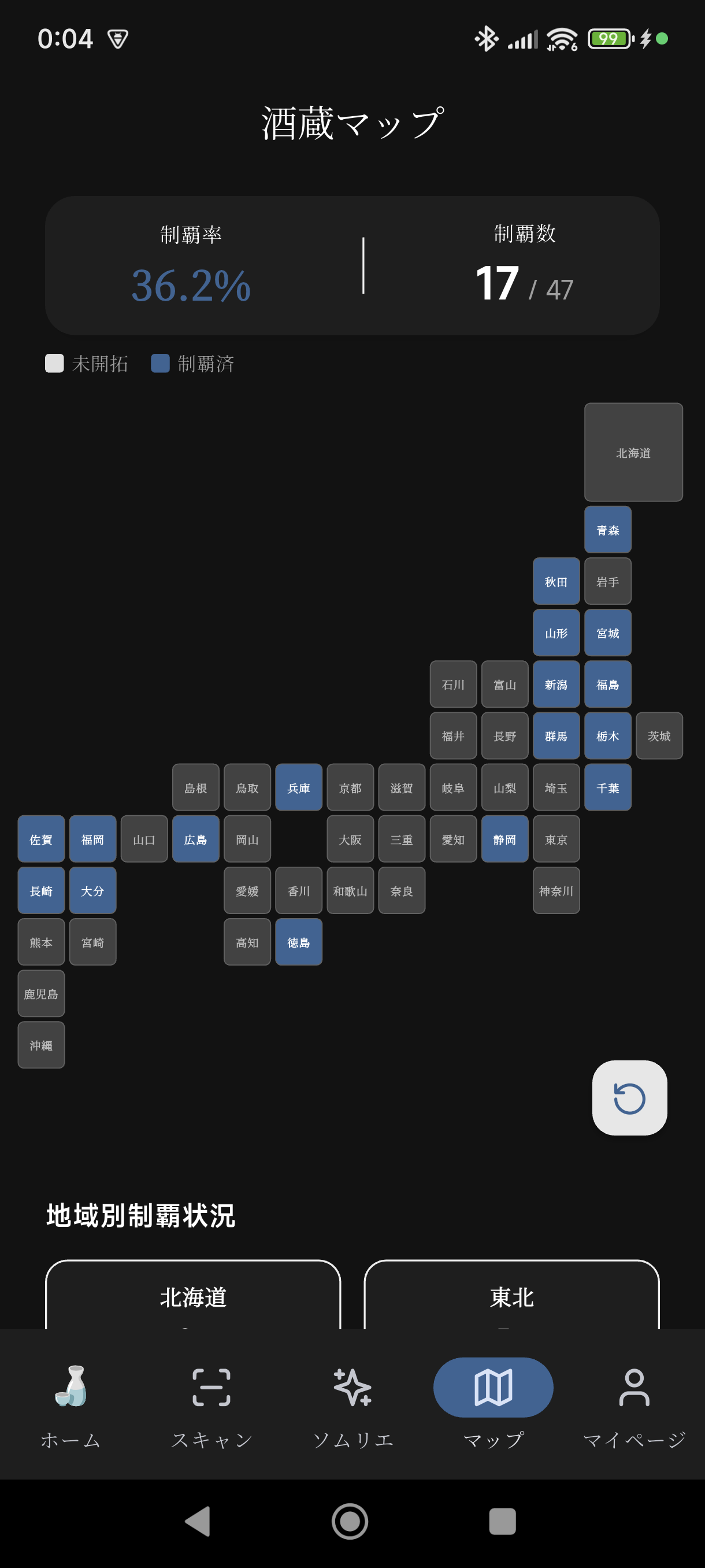This screenshot has height=1568, width=705.
Task: Select the 兵庫 prefecture tile
Action: pyautogui.click(x=299, y=787)
